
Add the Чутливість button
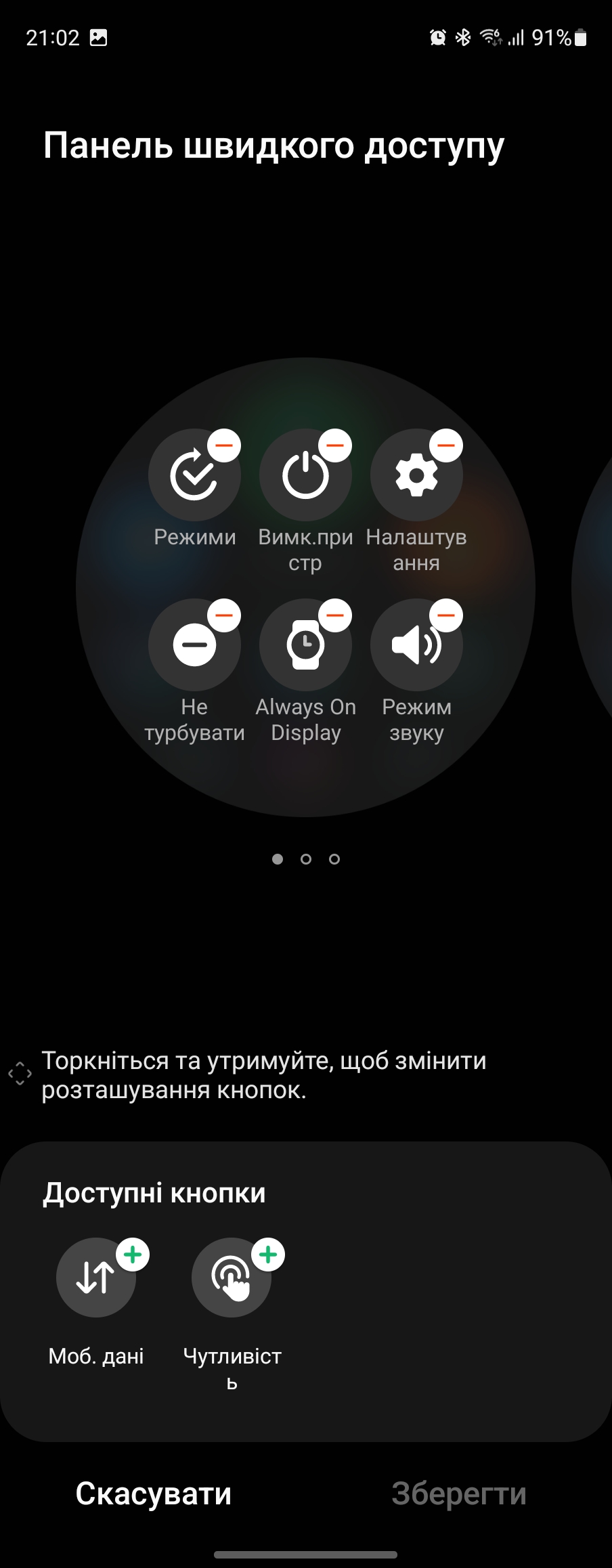(268, 1255)
